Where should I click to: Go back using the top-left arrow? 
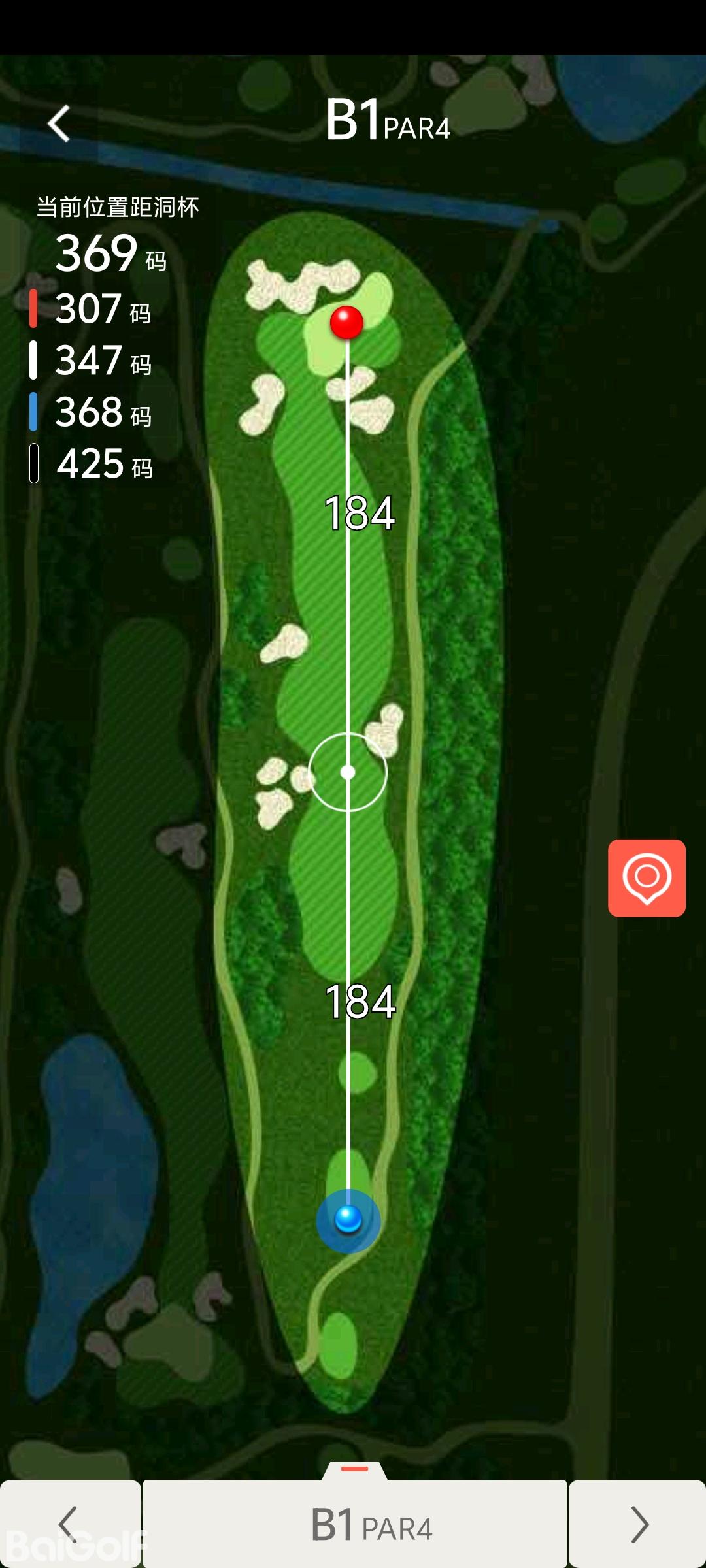tap(59, 123)
